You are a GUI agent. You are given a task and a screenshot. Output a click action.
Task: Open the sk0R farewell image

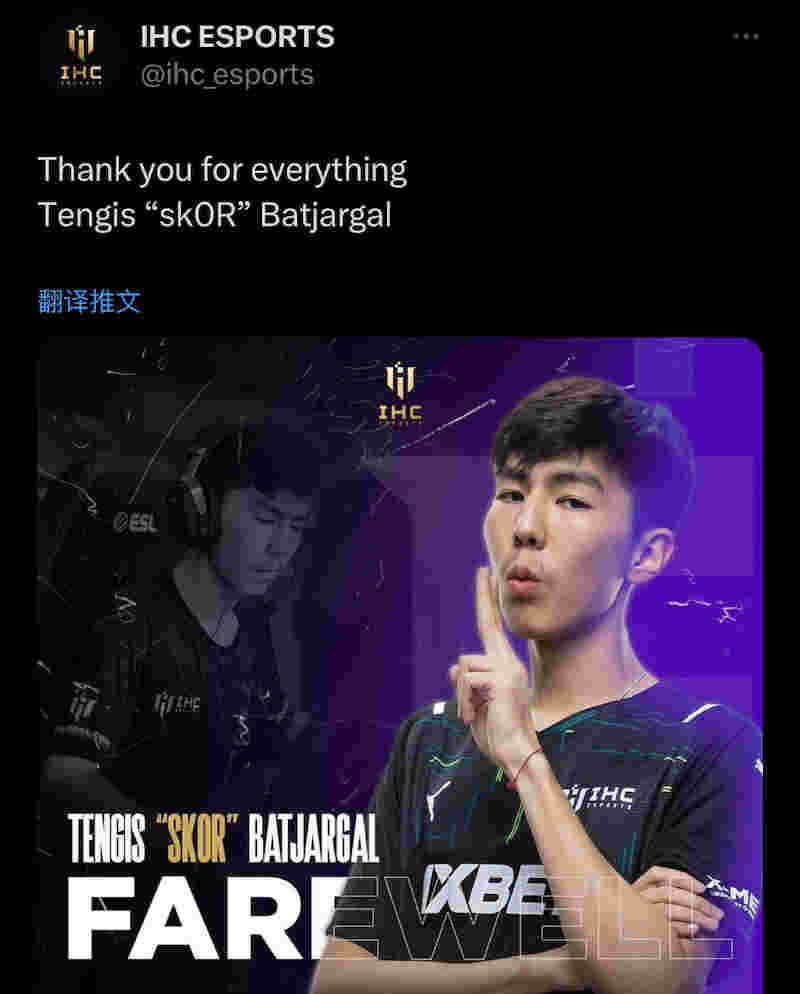(400, 660)
